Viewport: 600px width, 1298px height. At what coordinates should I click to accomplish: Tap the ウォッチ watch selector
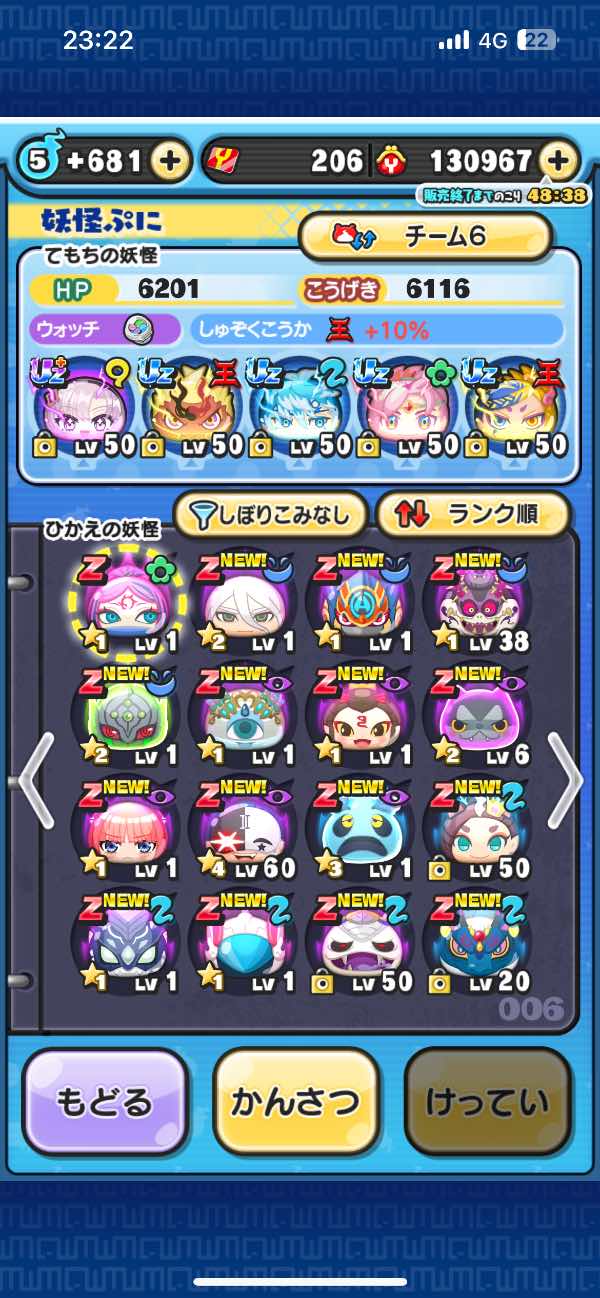[x=105, y=329]
